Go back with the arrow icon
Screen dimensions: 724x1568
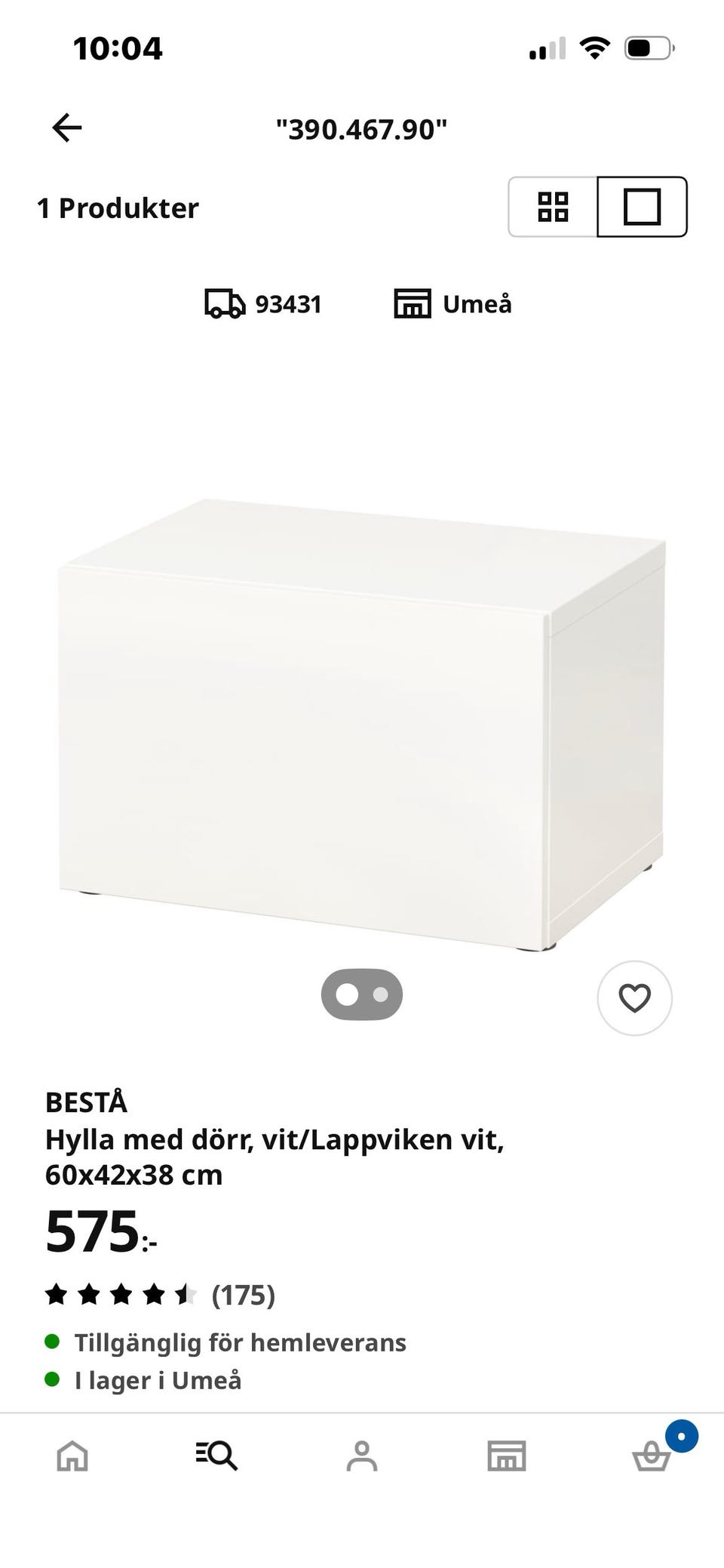click(x=66, y=128)
